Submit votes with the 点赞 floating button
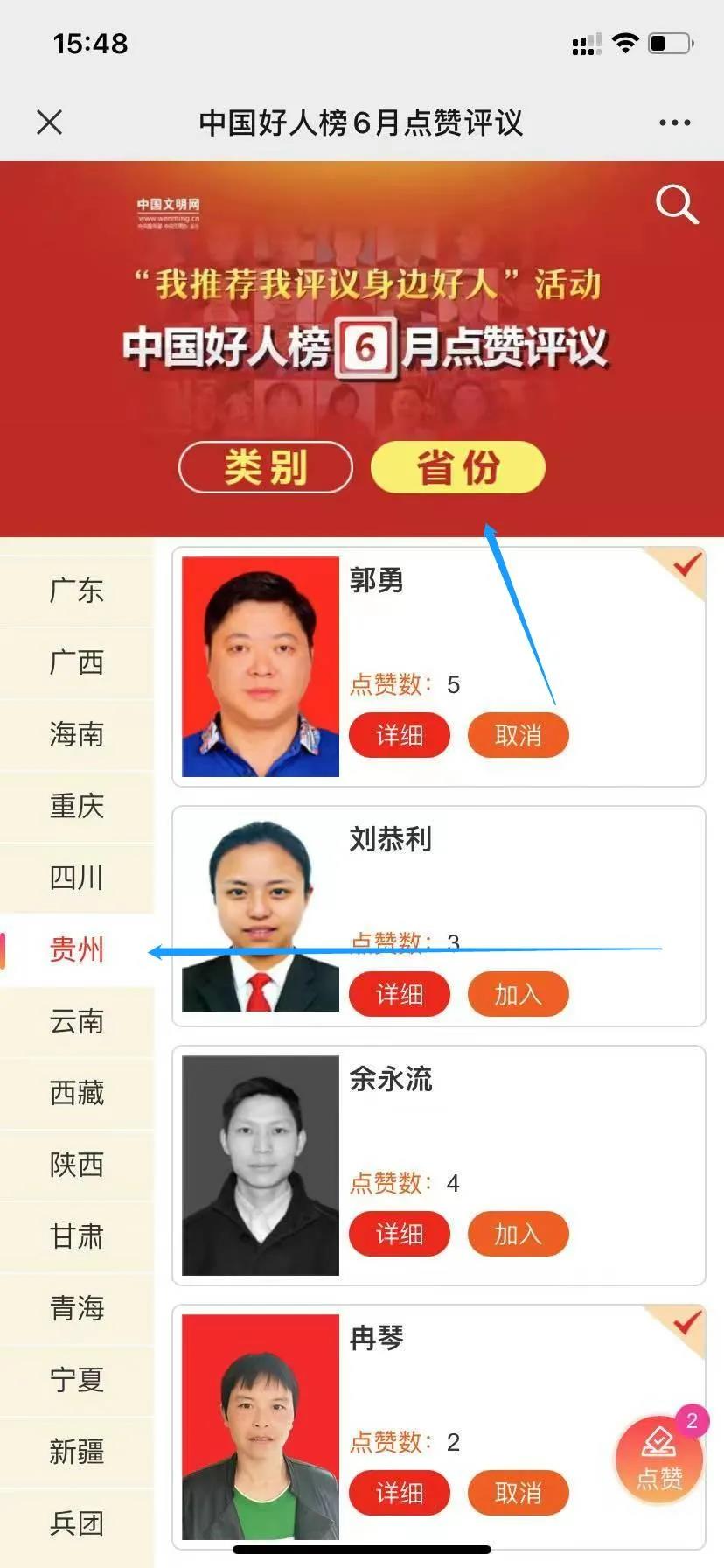Viewport: 724px width, 1568px height. tap(658, 1459)
